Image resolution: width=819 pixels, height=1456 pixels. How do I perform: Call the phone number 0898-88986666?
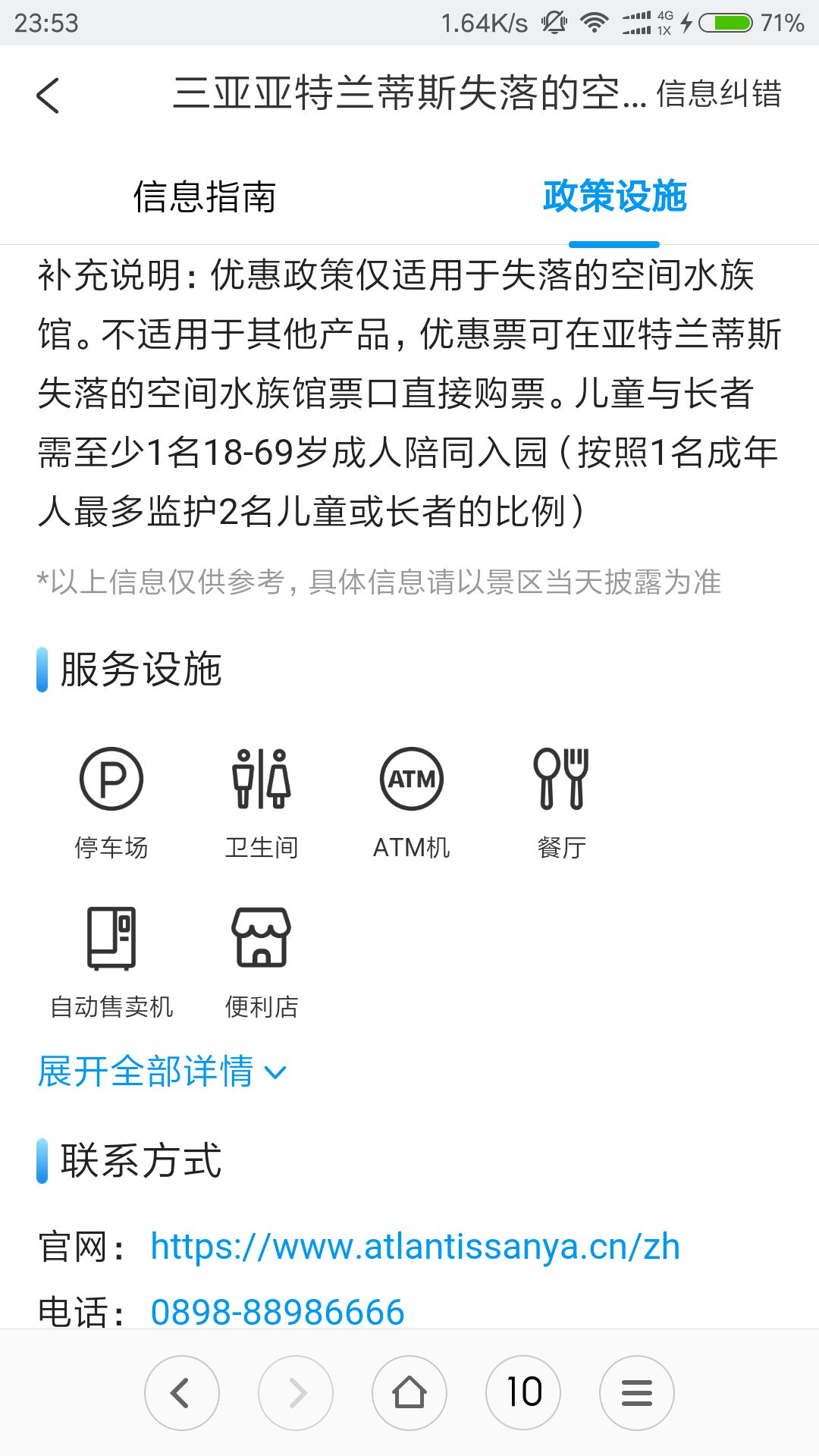278,1313
